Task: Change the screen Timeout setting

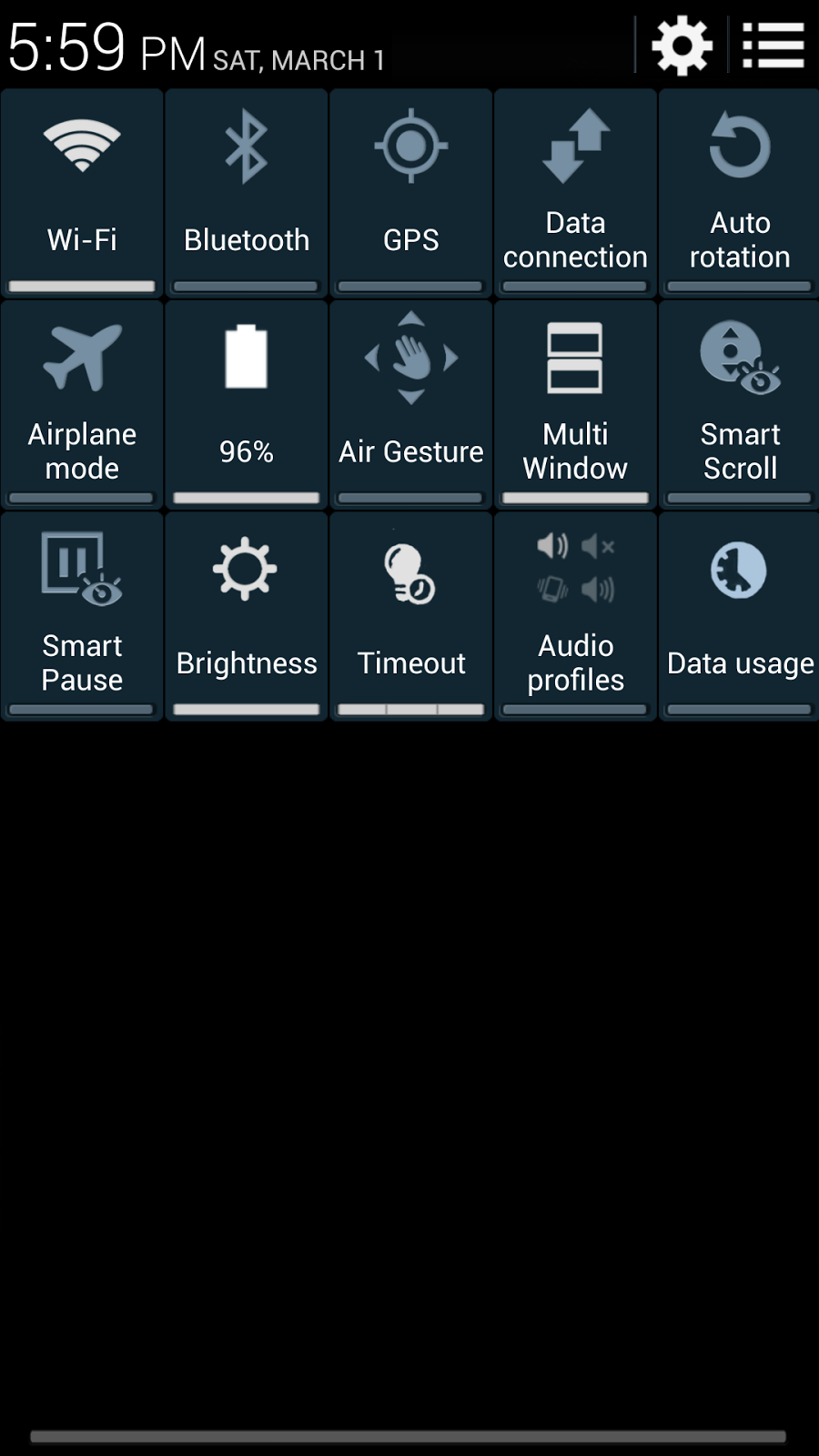Action: [x=411, y=616]
